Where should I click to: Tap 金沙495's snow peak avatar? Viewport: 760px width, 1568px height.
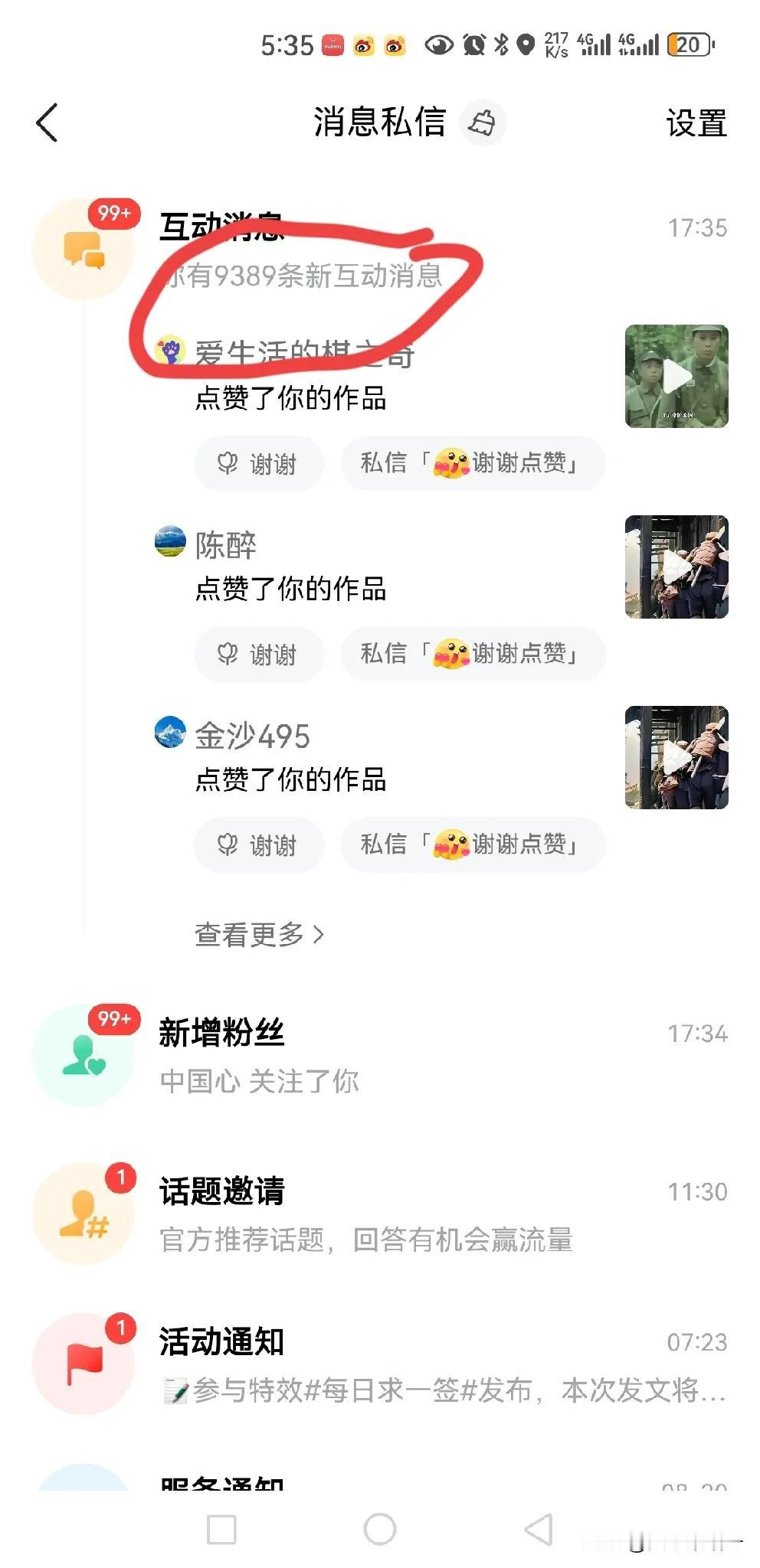click(172, 731)
